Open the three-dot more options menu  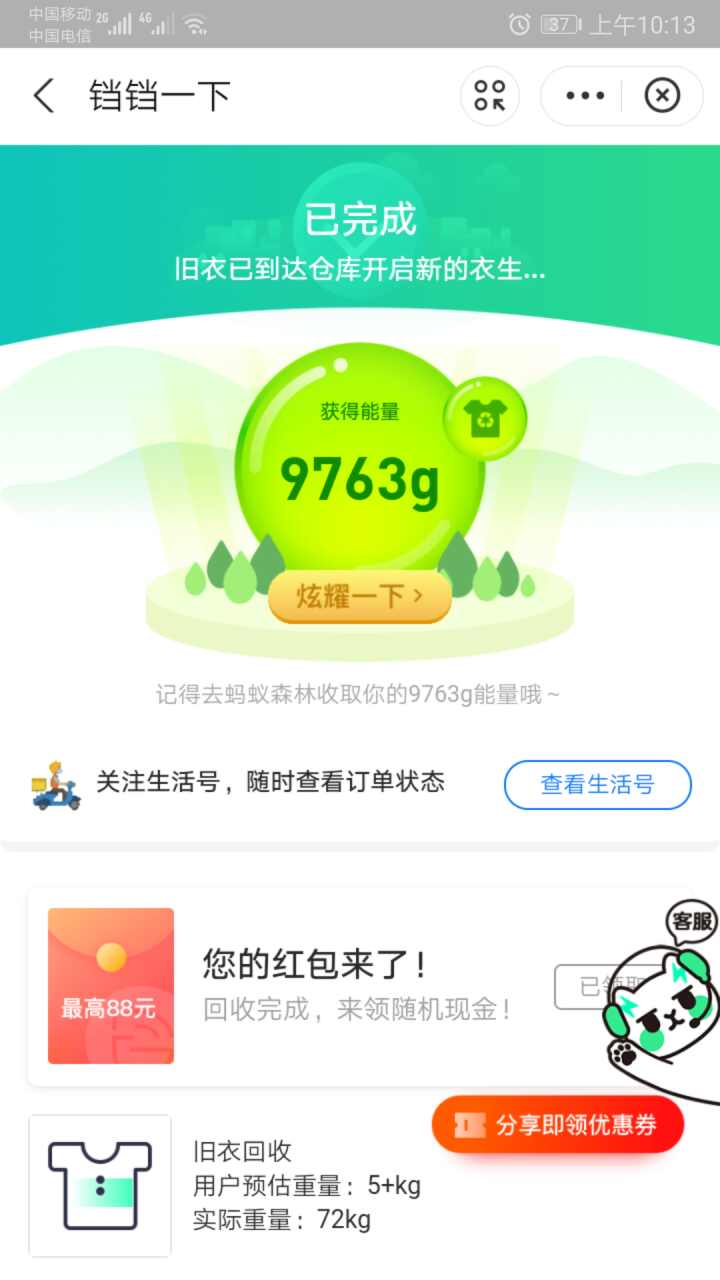point(585,96)
